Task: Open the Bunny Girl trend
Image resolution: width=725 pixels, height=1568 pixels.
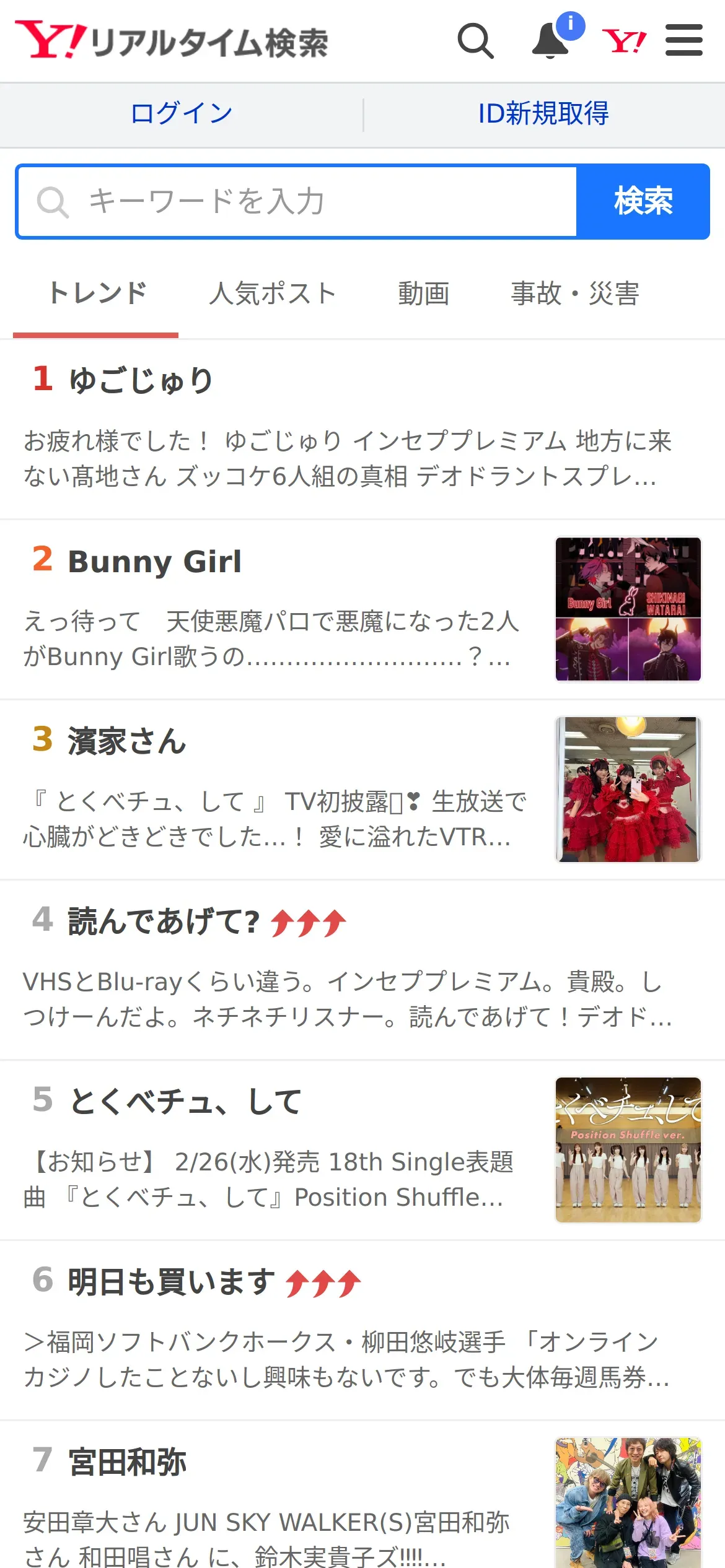Action: (x=155, y=561)
